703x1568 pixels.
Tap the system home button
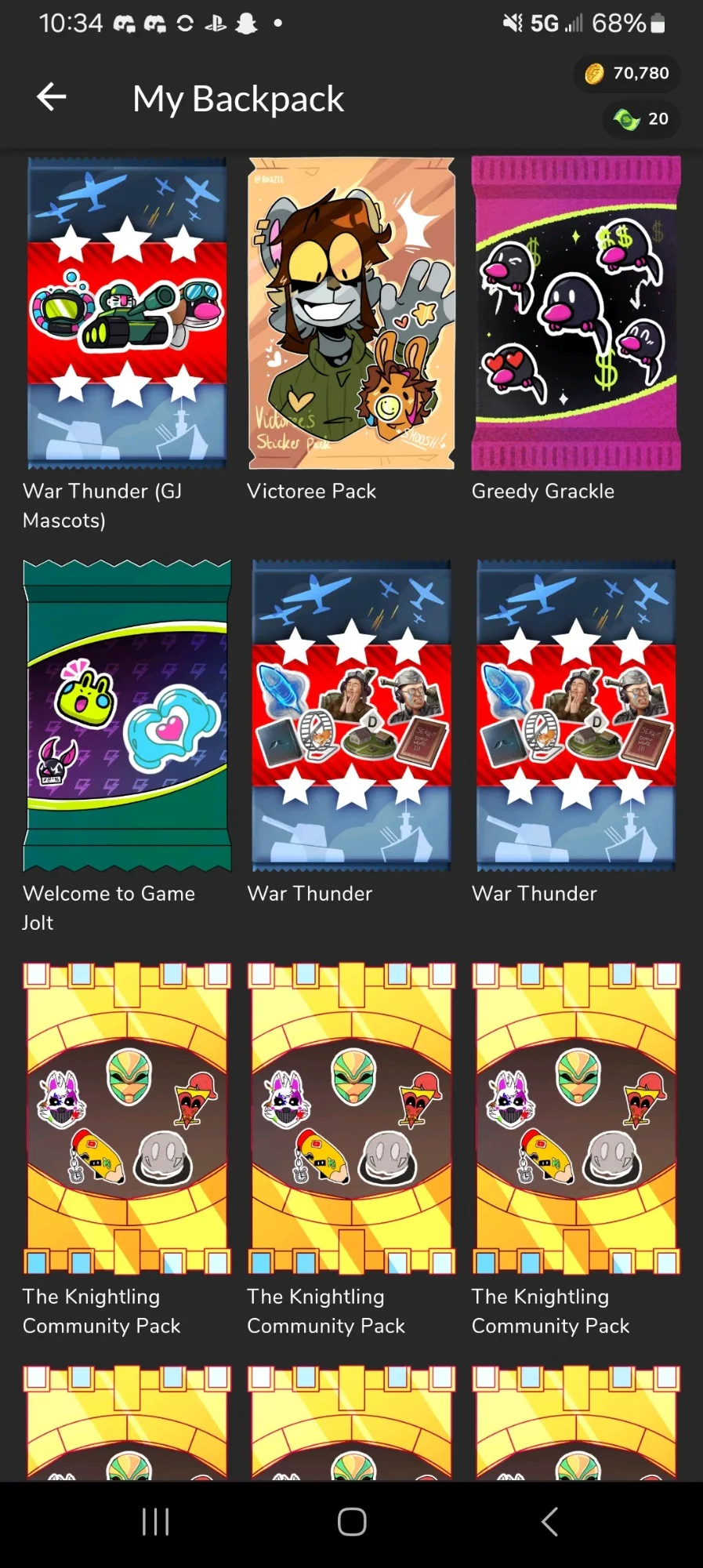click(x=352, y=1522)
